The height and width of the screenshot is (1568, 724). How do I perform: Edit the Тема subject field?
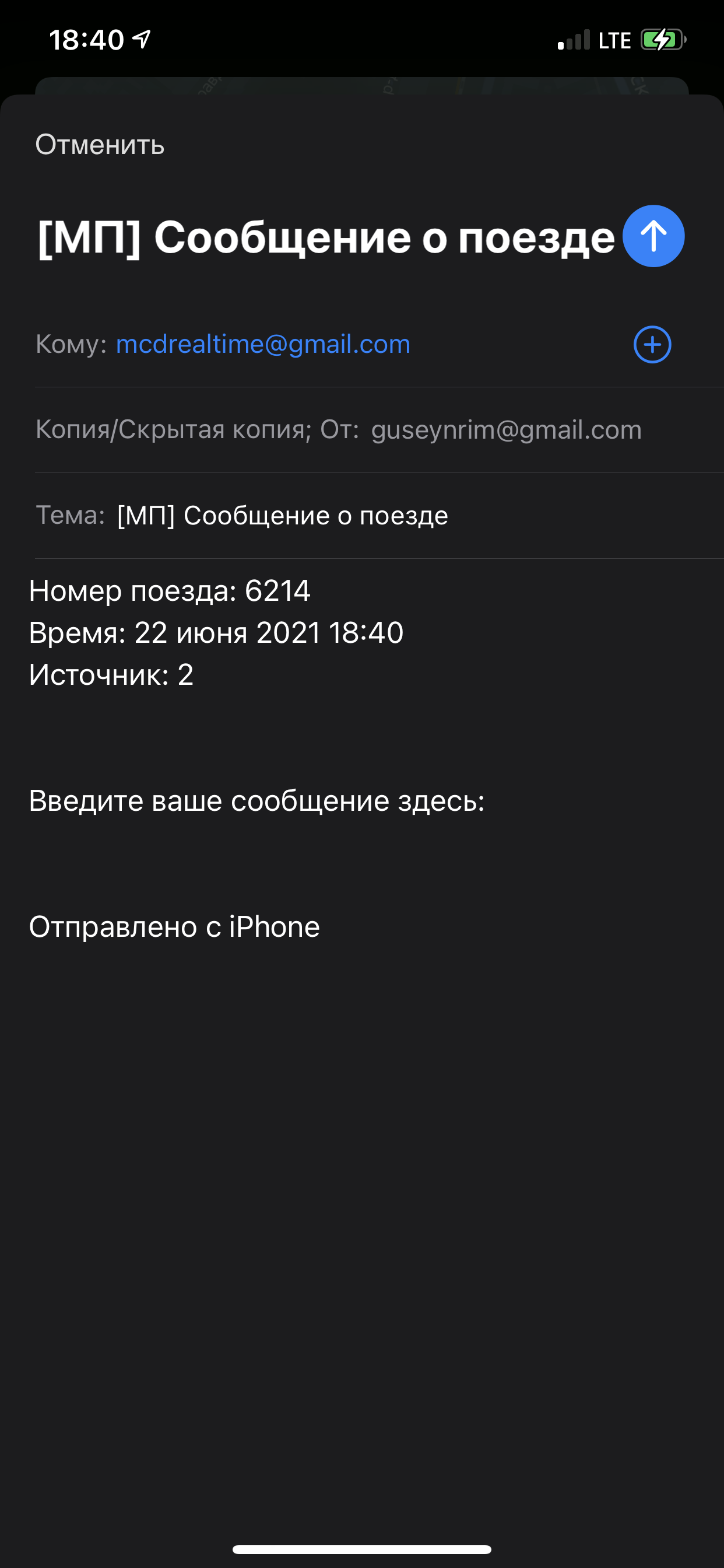tap(282, 516)
